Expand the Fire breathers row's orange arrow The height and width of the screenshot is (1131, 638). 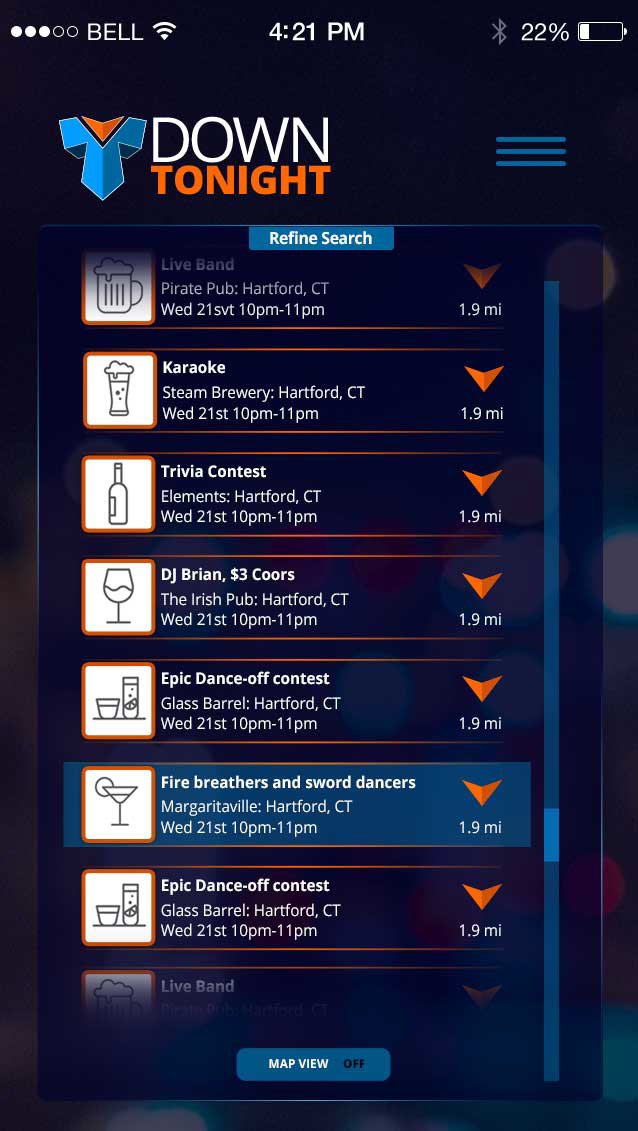click(482, 792)
